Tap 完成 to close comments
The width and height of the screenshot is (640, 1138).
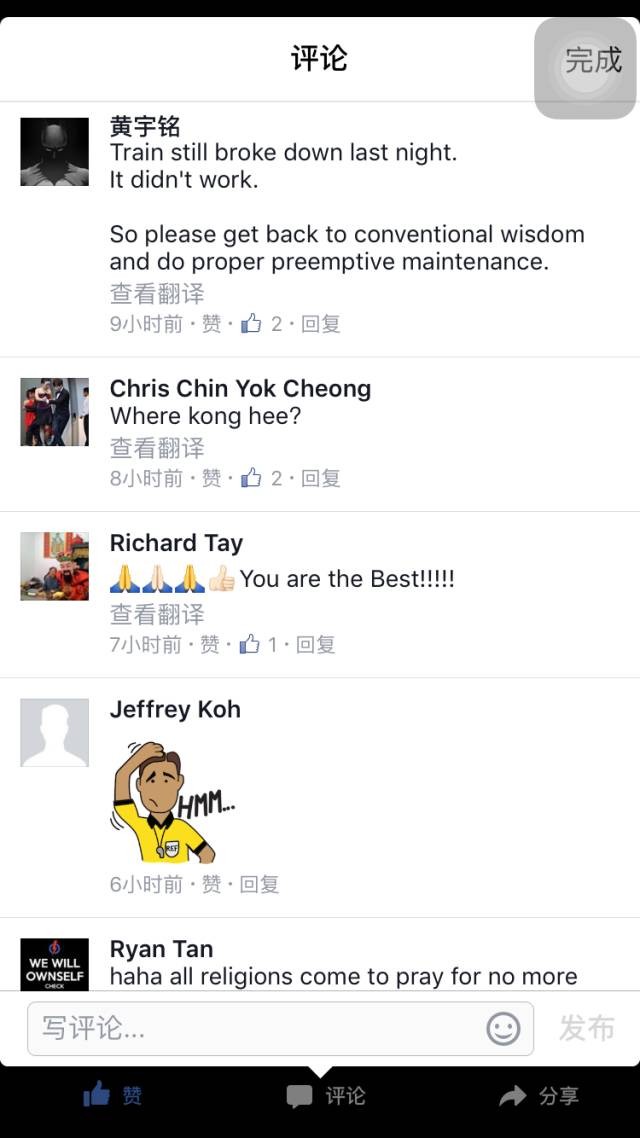coord(593,61)
